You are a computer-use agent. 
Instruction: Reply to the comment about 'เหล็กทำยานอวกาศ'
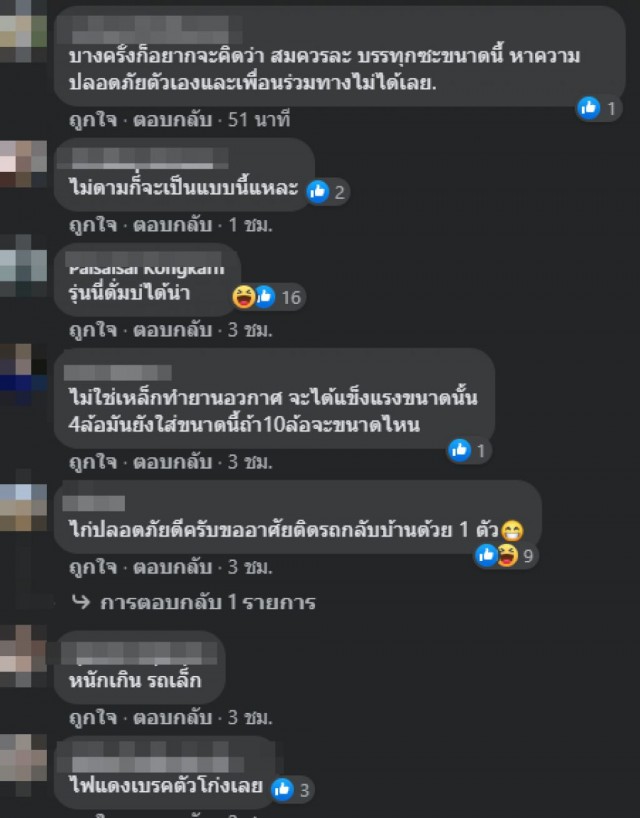pyautogui.click(x=173, y=462)
